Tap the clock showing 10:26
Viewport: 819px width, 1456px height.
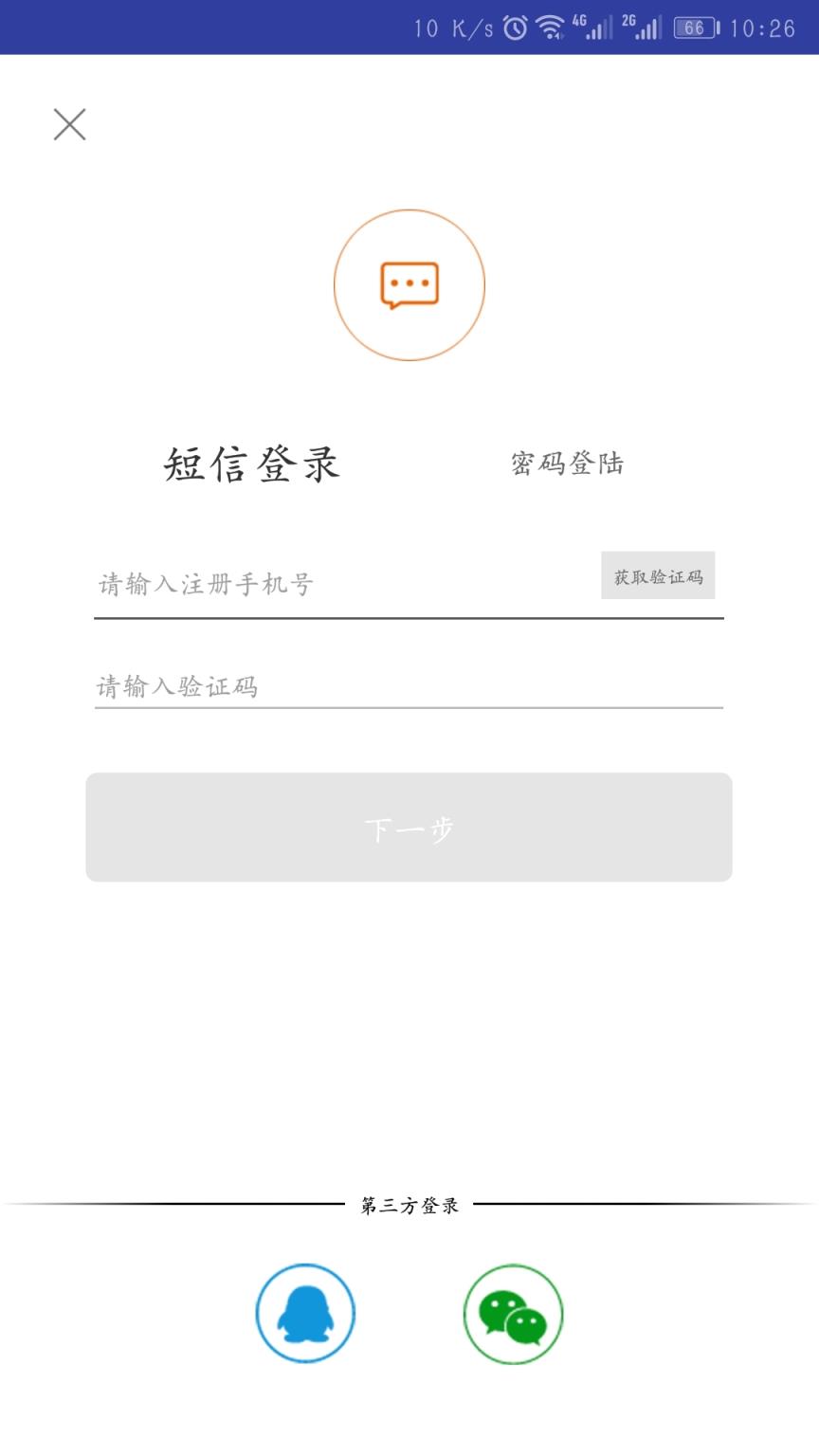coord(764,27)
